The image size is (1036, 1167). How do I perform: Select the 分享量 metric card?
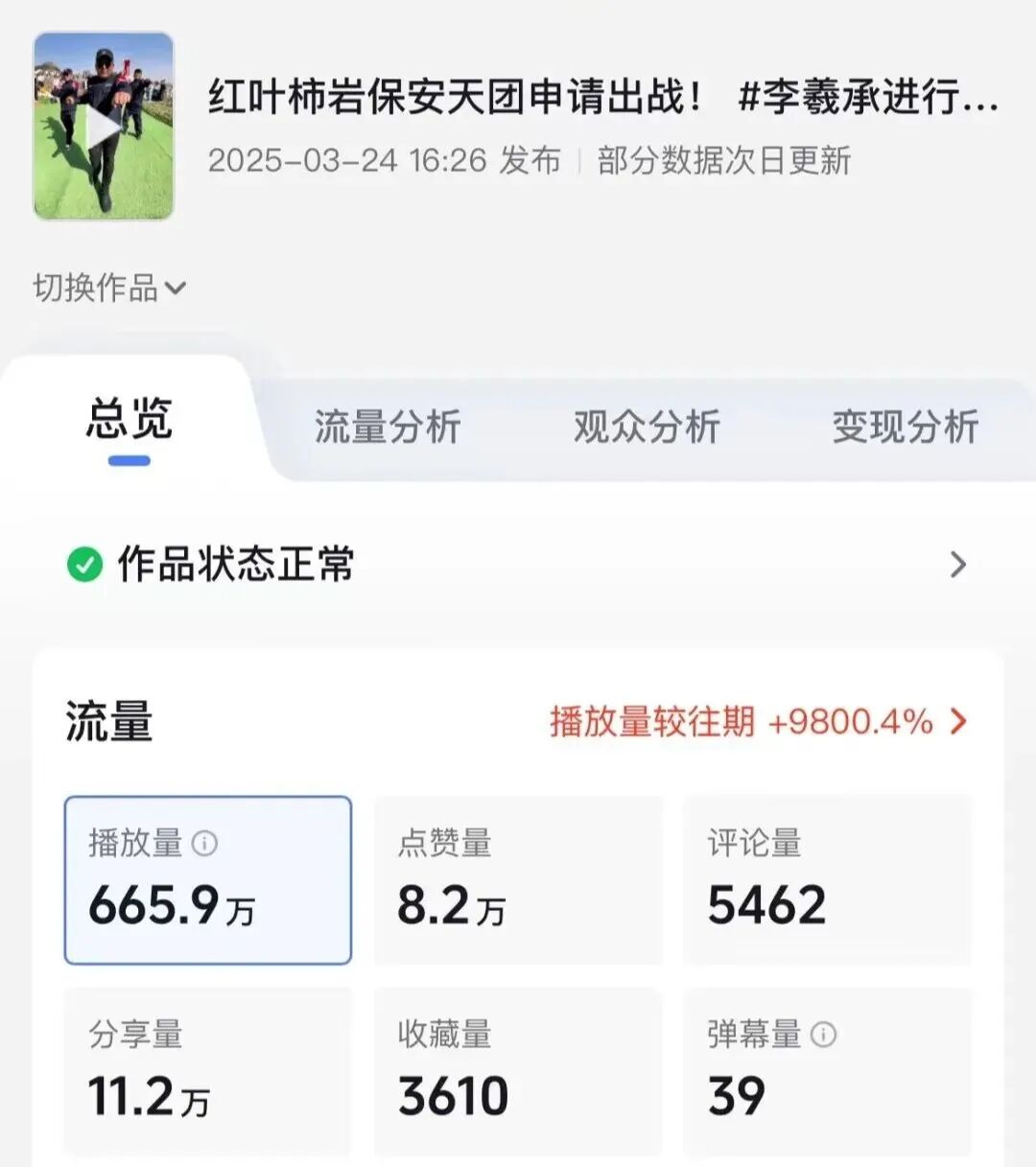(208, 1072)
